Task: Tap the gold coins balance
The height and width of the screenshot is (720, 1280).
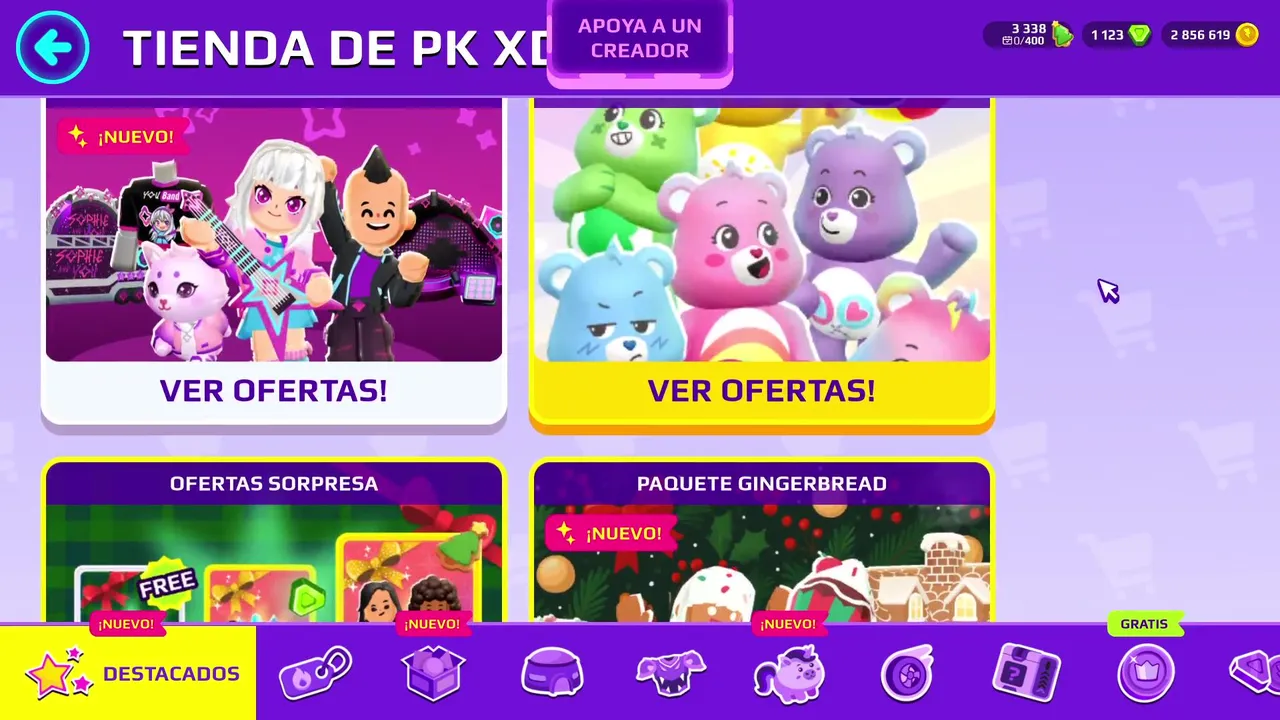Action: pos(1213,35)
